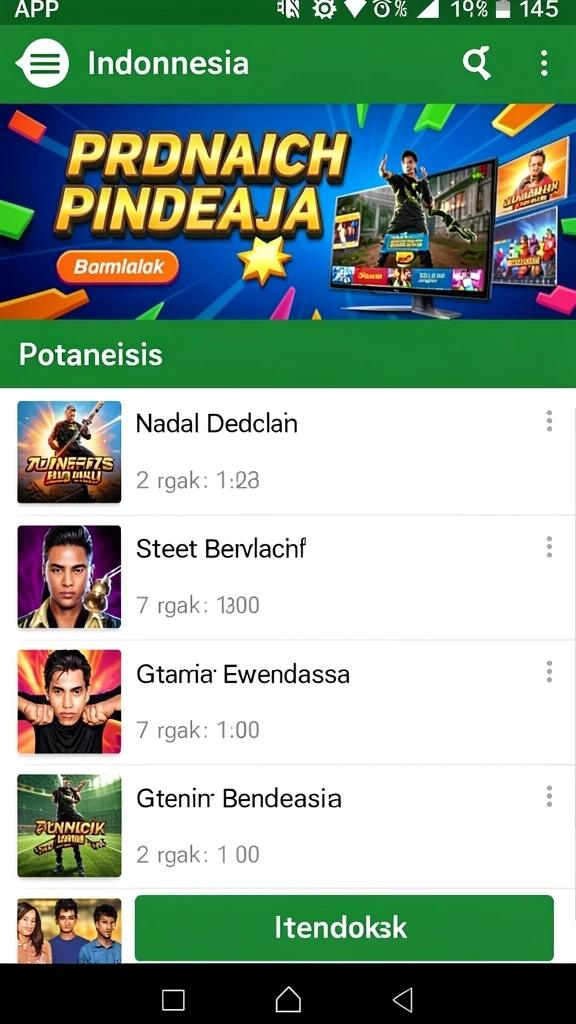The height and width of the screenshot is (1024, 576).
Task: Tap the system back triangle
Action: 402,999
